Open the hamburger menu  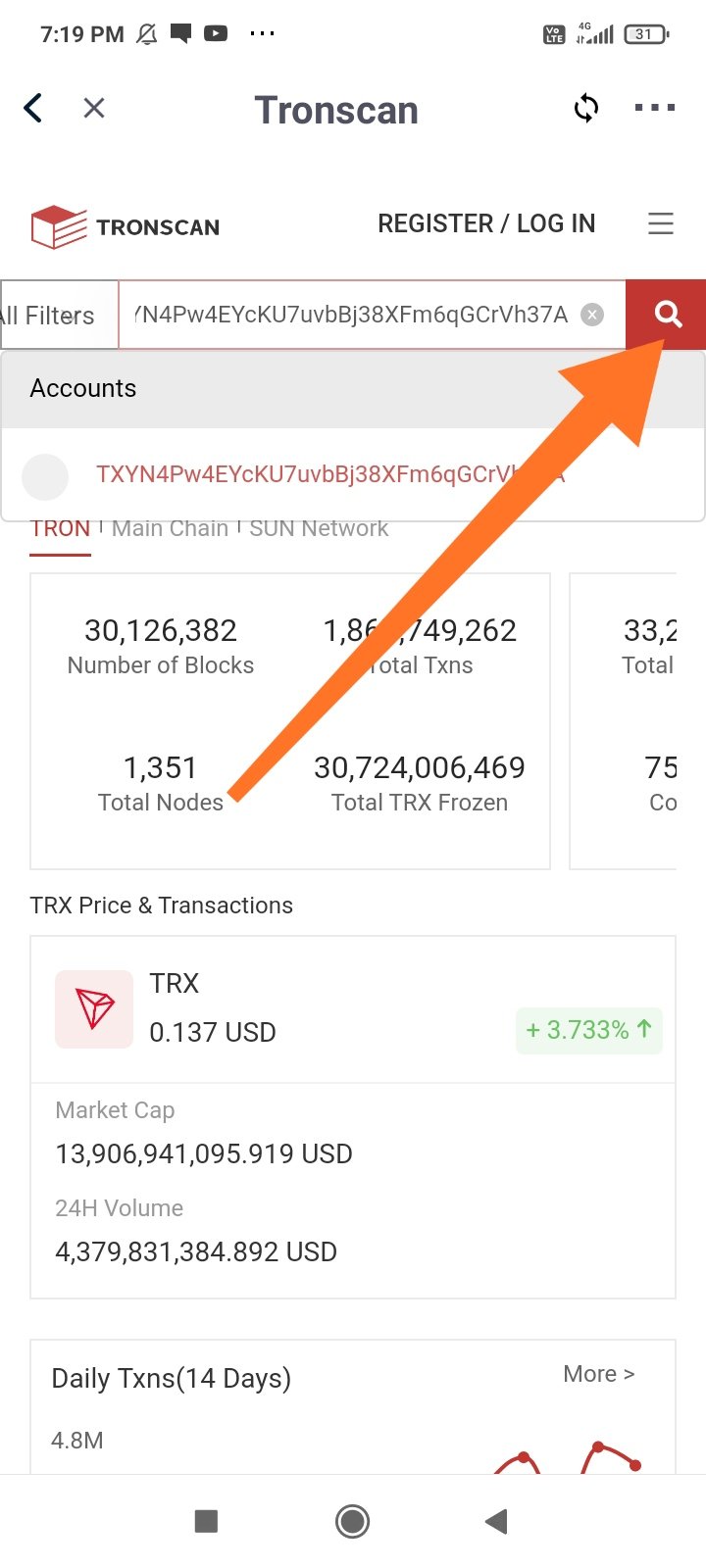pyautogui.click(x=661, y=223)
